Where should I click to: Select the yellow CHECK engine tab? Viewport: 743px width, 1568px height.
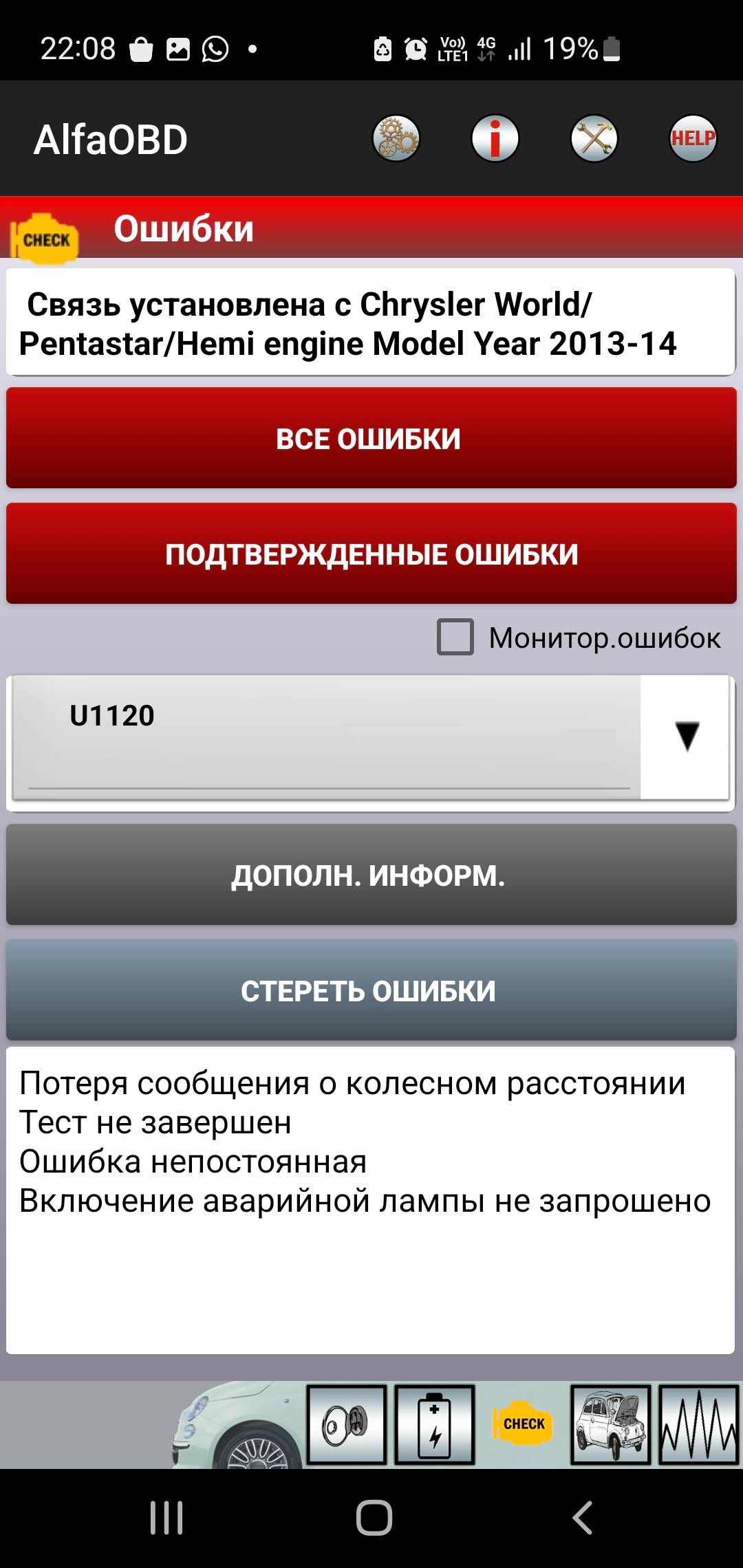coord(521,1424)
